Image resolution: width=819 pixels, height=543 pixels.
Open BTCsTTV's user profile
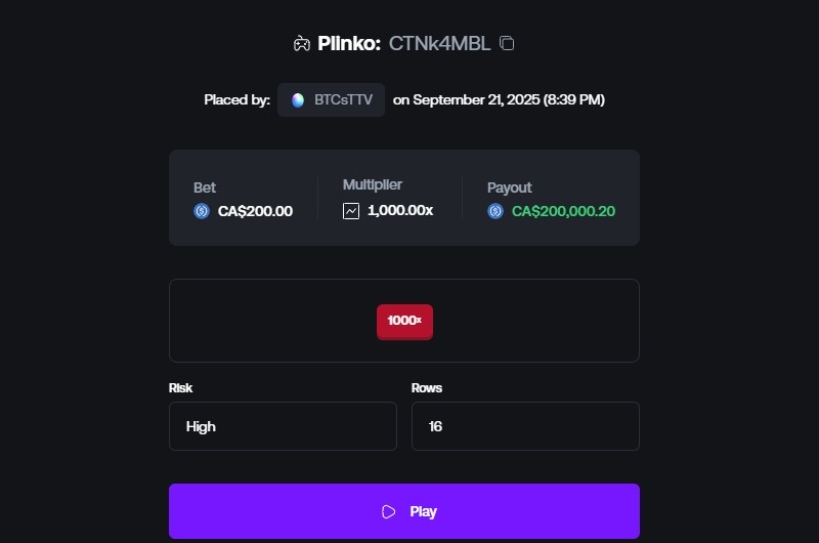[x=331, y=100]
